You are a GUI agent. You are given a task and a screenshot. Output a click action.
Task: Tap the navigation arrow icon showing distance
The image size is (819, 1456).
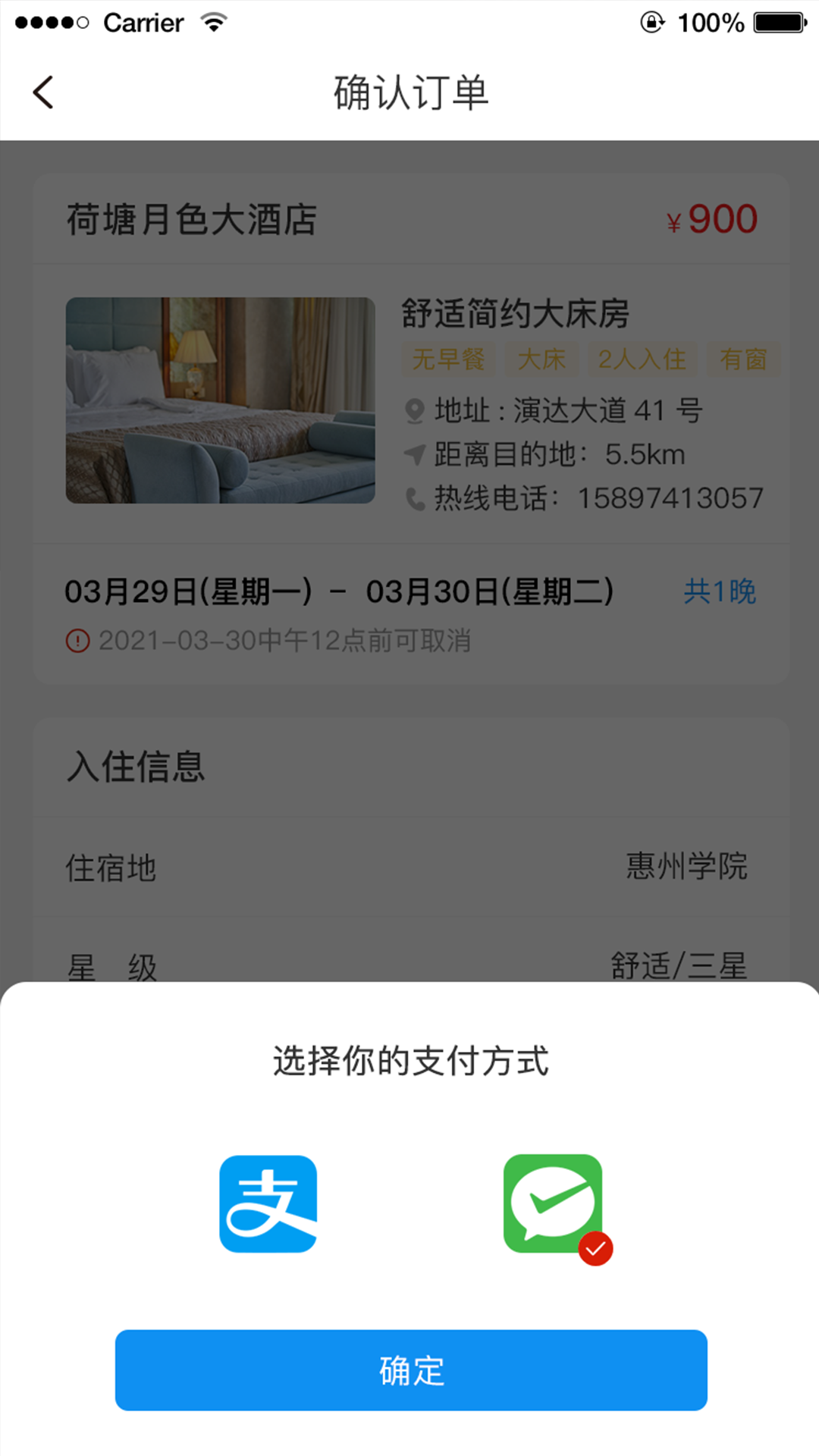point(413,454)
